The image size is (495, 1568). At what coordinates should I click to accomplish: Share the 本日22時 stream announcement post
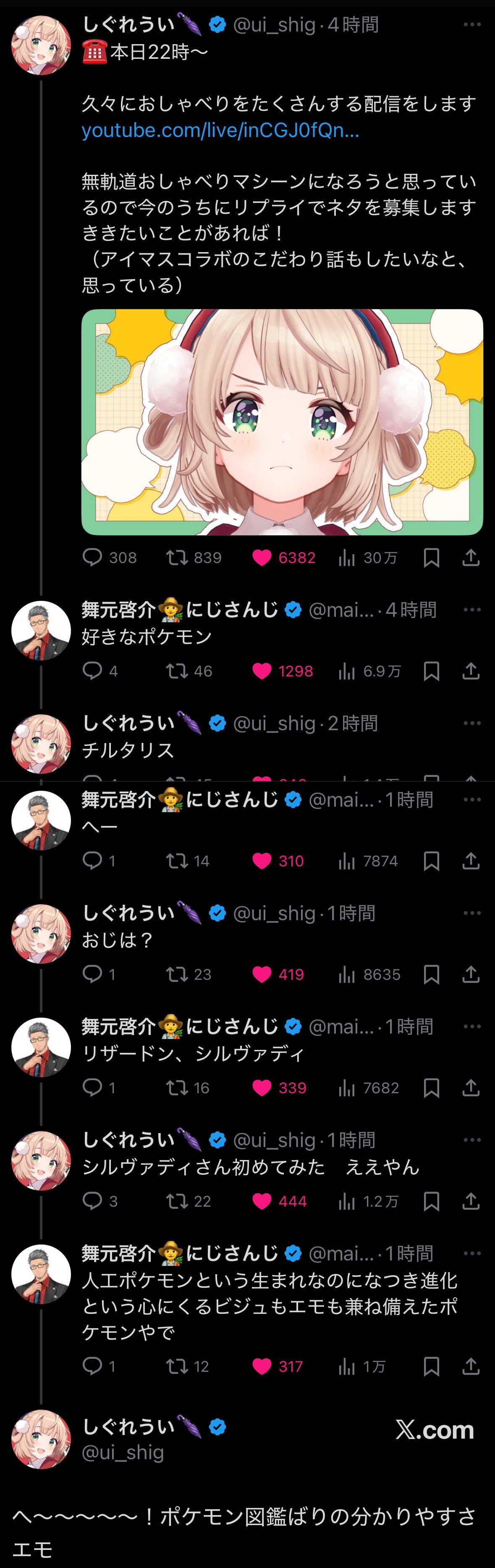point(471,558)
